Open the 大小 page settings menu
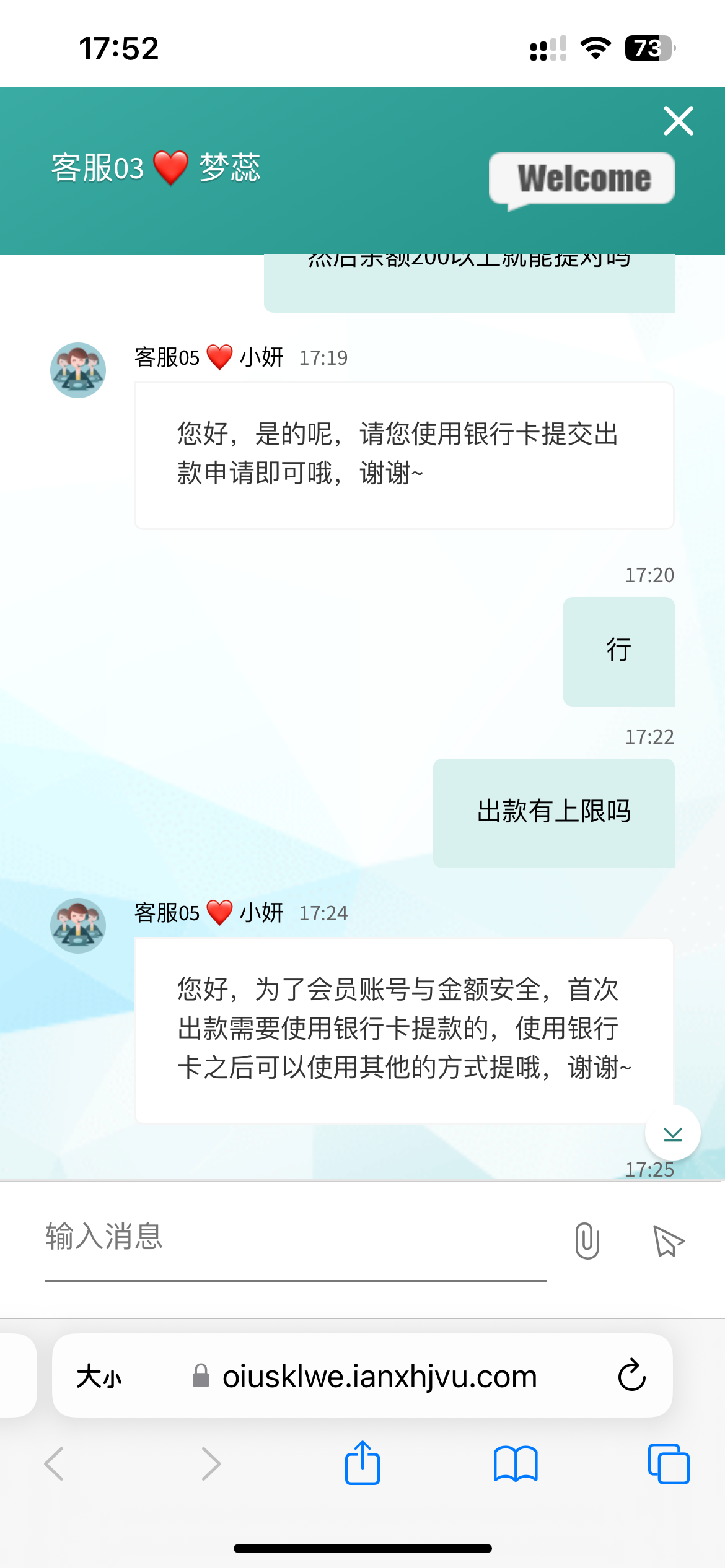Viewport: 725px width, 1568px height. (99, 1377)
